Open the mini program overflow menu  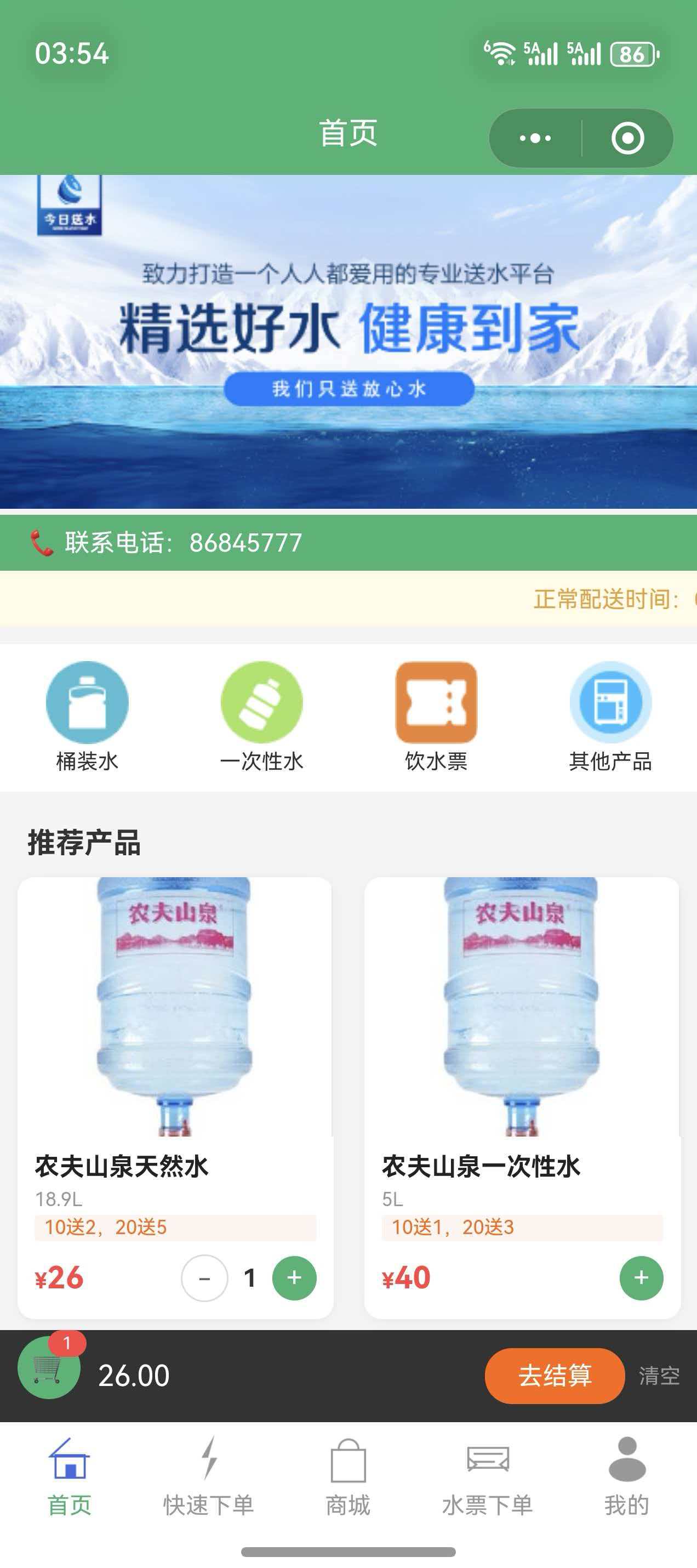[535, 138]
